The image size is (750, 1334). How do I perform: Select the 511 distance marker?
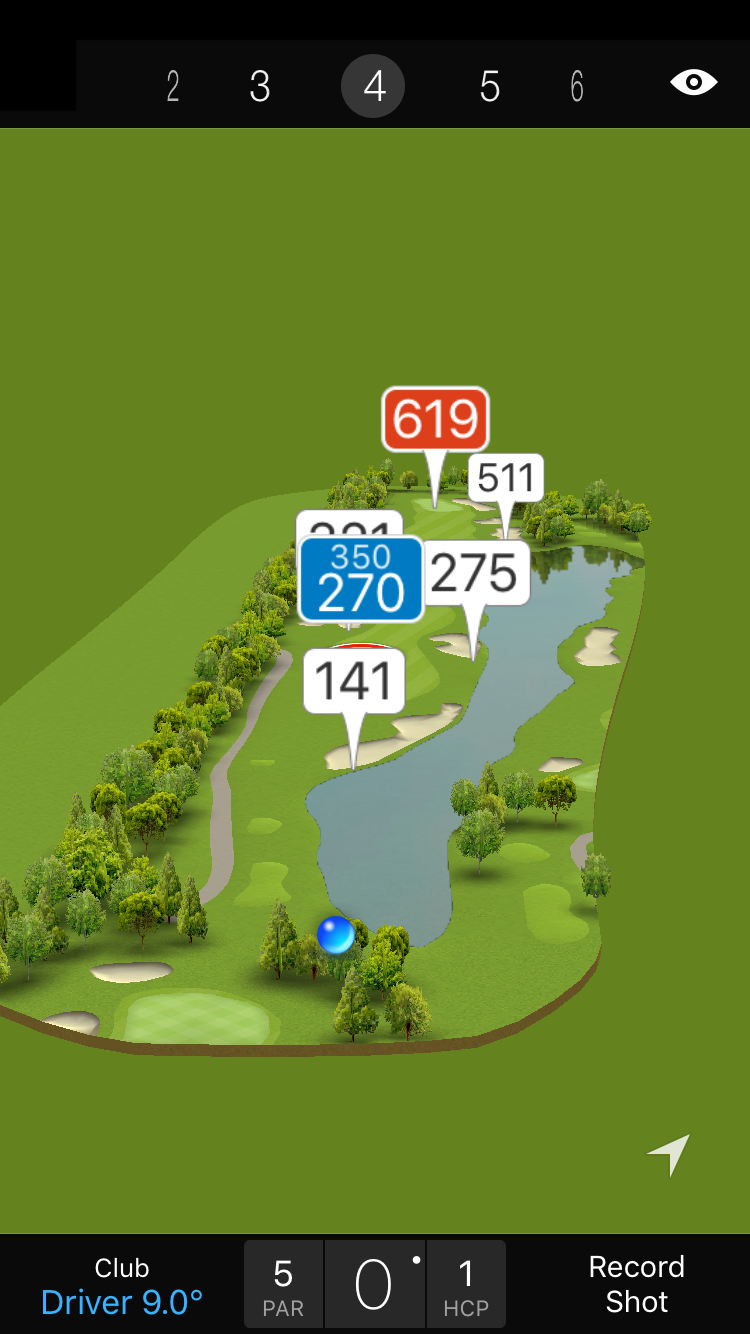click(507, 479)
